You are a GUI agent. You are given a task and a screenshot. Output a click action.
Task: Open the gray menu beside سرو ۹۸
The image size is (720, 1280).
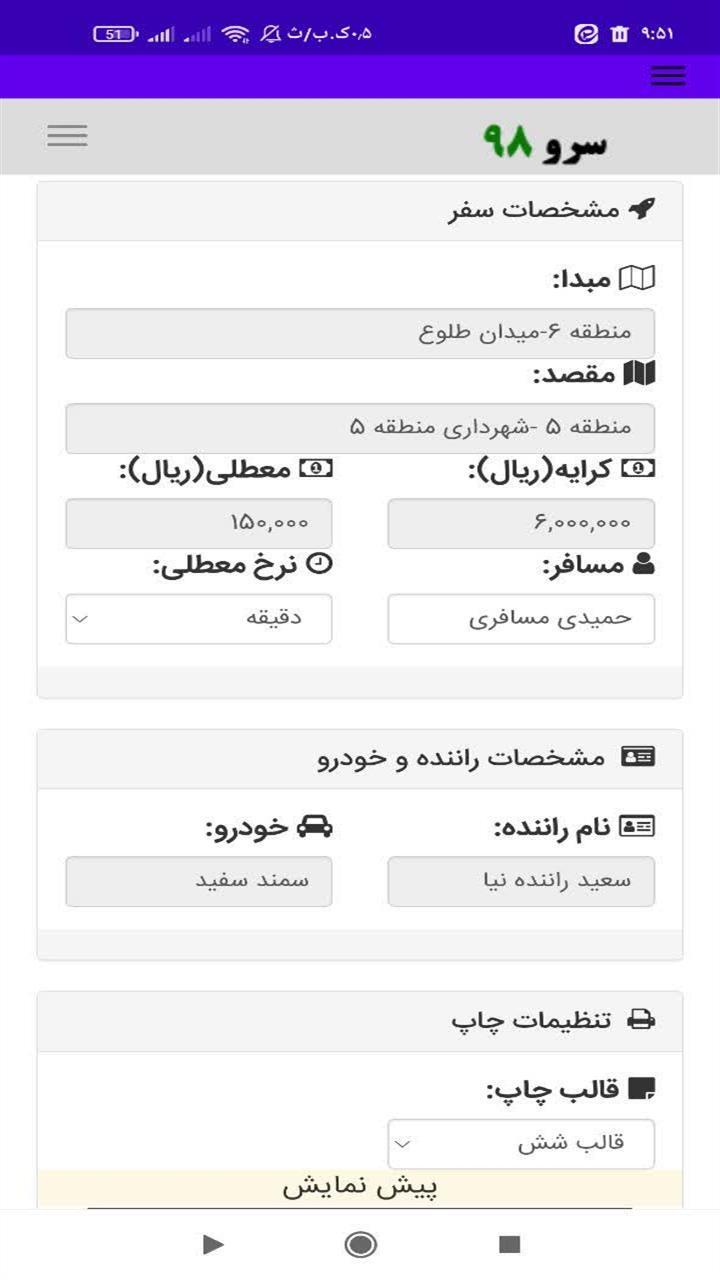click(67, 136)
